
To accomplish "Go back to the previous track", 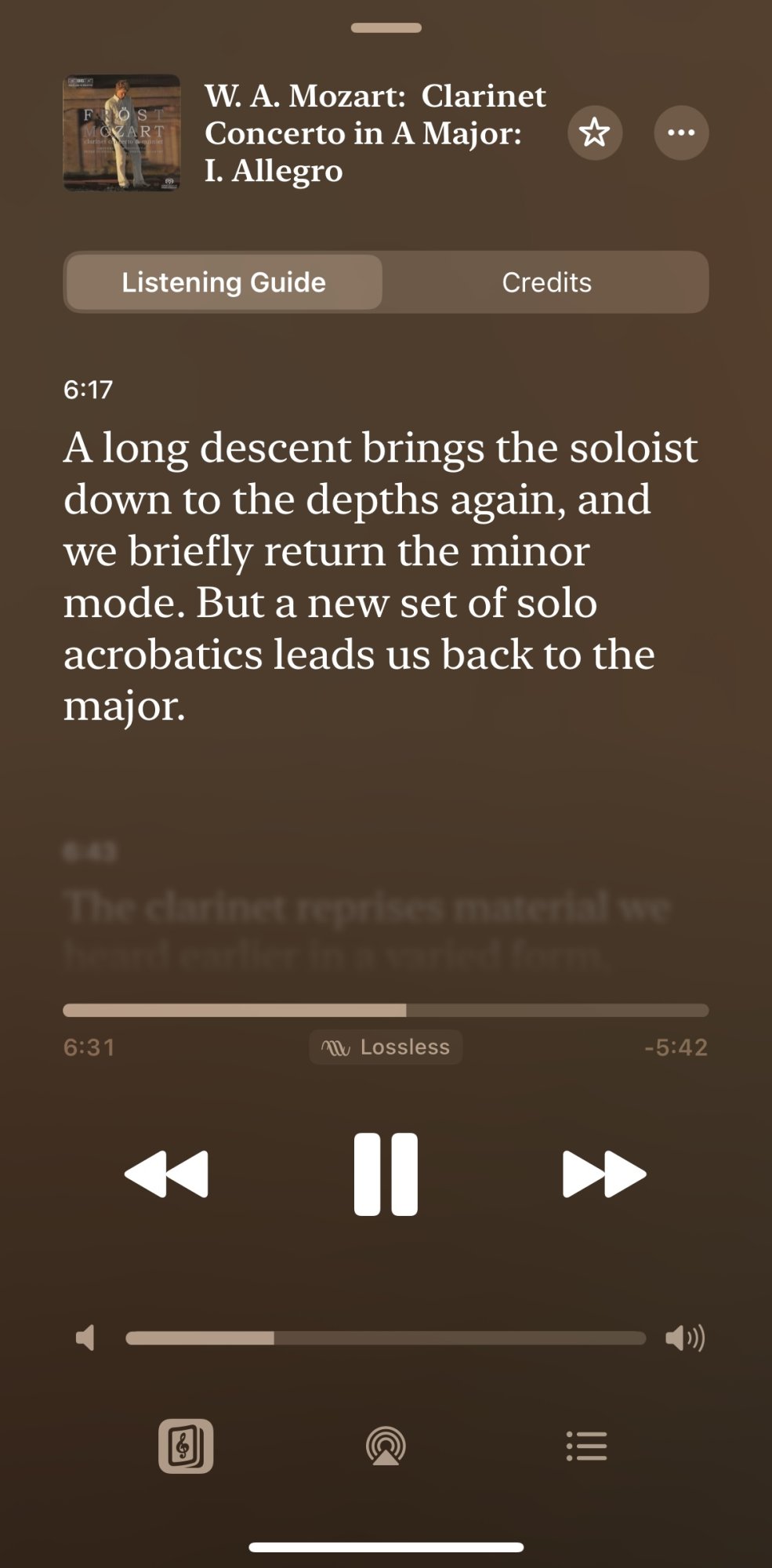I will coord(166,1174).
